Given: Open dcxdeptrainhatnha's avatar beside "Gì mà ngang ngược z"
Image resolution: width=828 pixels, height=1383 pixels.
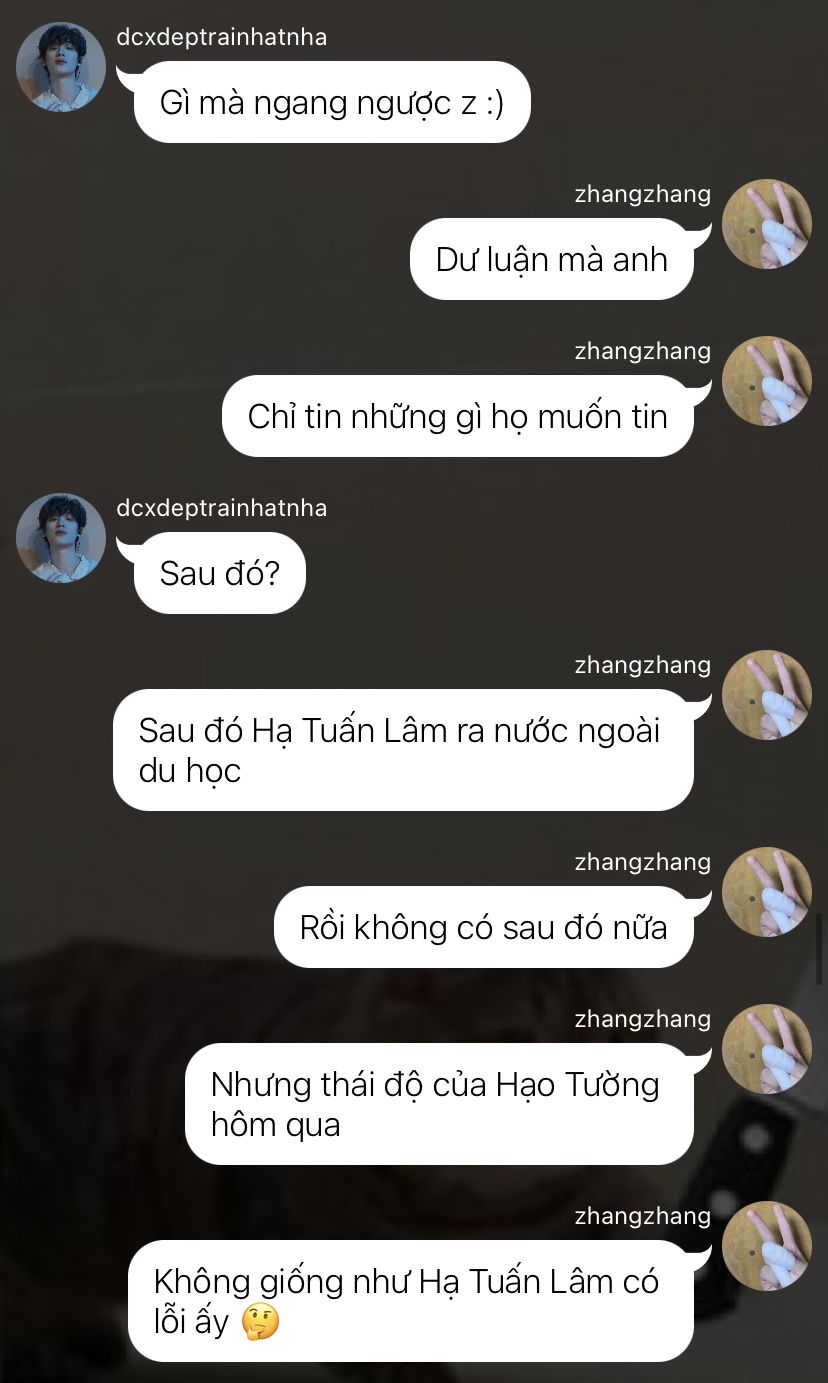Looking at the screenshot, I should [61, 67].
